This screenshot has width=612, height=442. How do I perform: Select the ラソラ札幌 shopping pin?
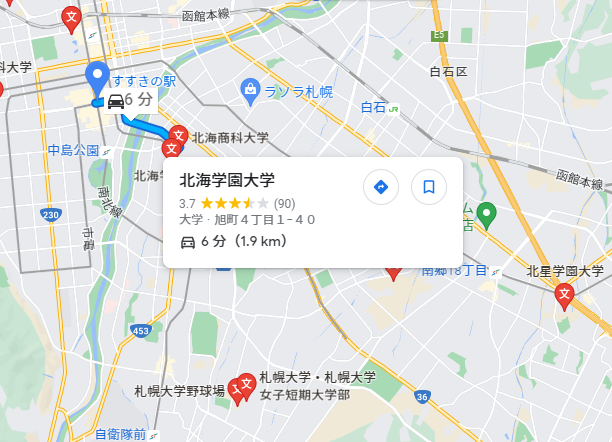point(250,90)
